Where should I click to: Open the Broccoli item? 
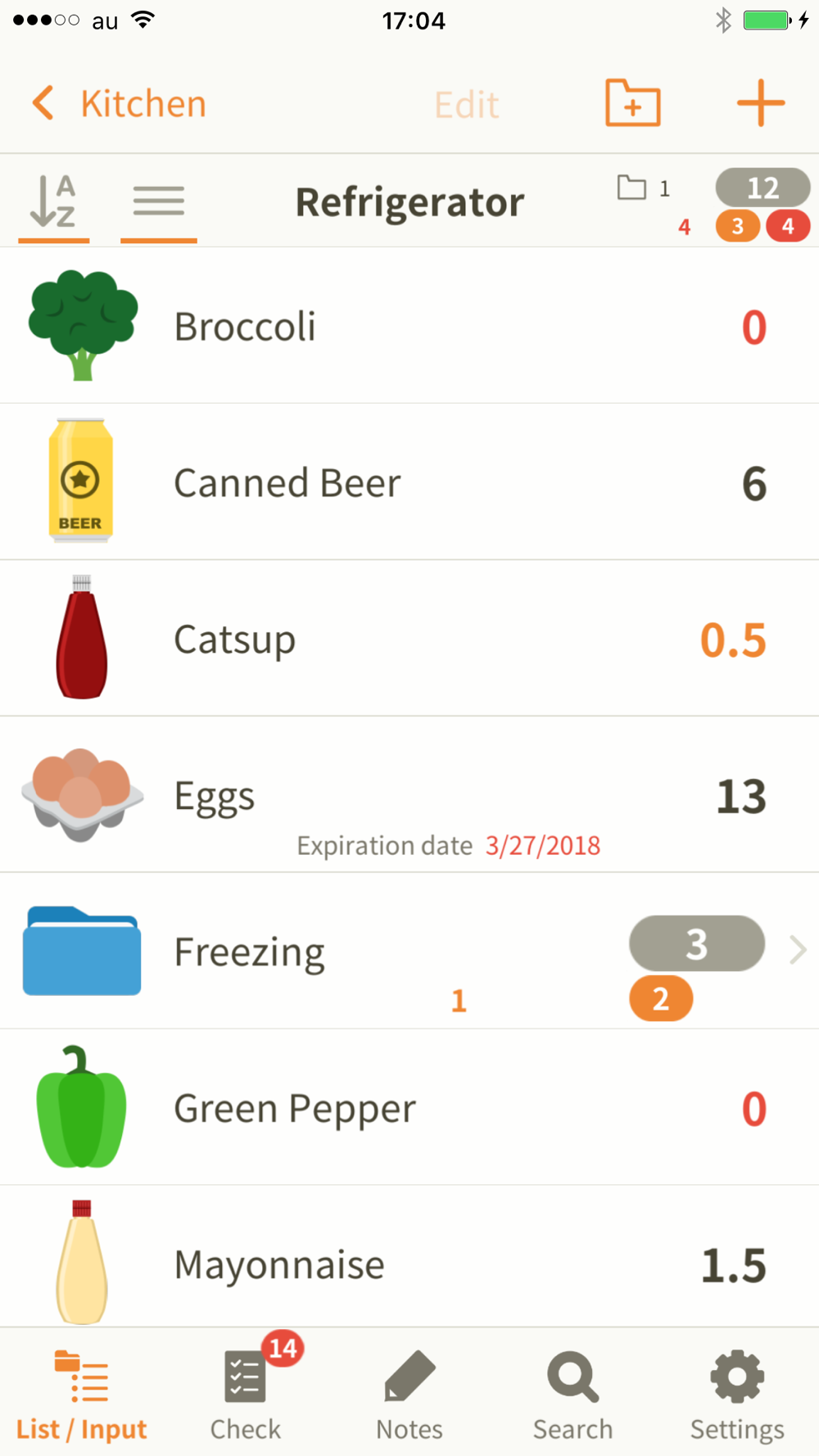409,326
